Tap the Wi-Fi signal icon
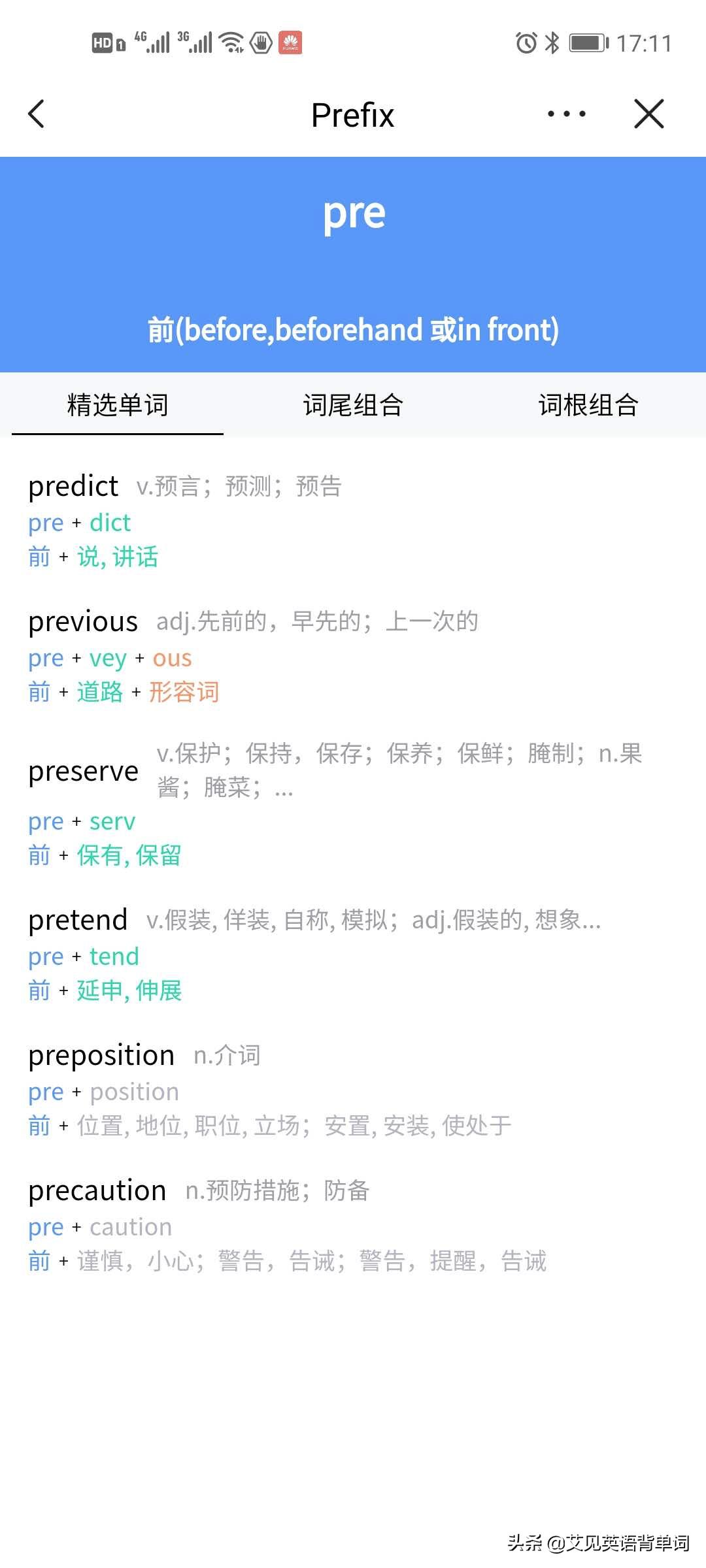 [x=229, y=42]
